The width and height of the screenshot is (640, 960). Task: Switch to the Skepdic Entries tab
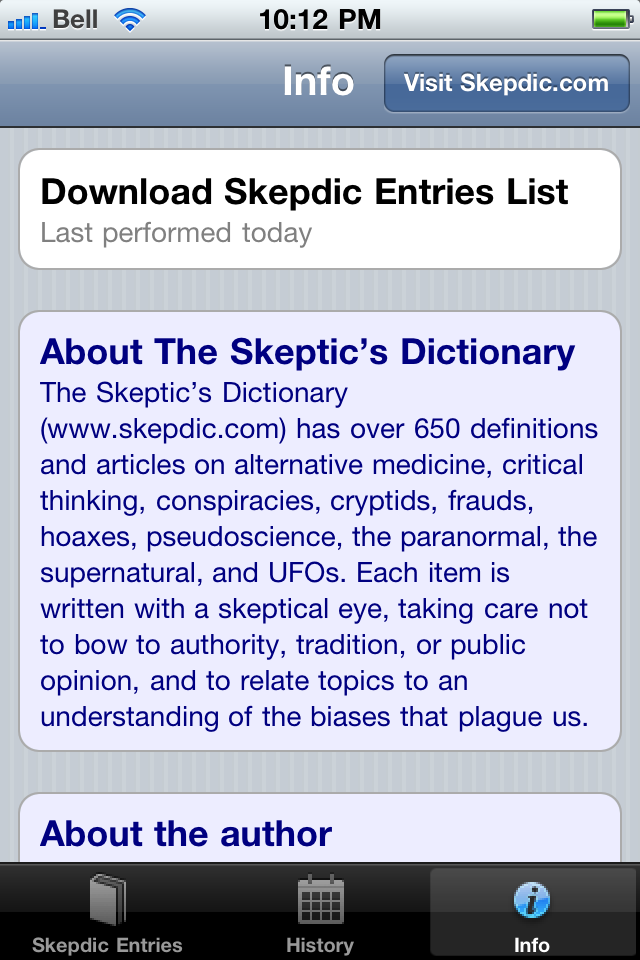point(107,911)
